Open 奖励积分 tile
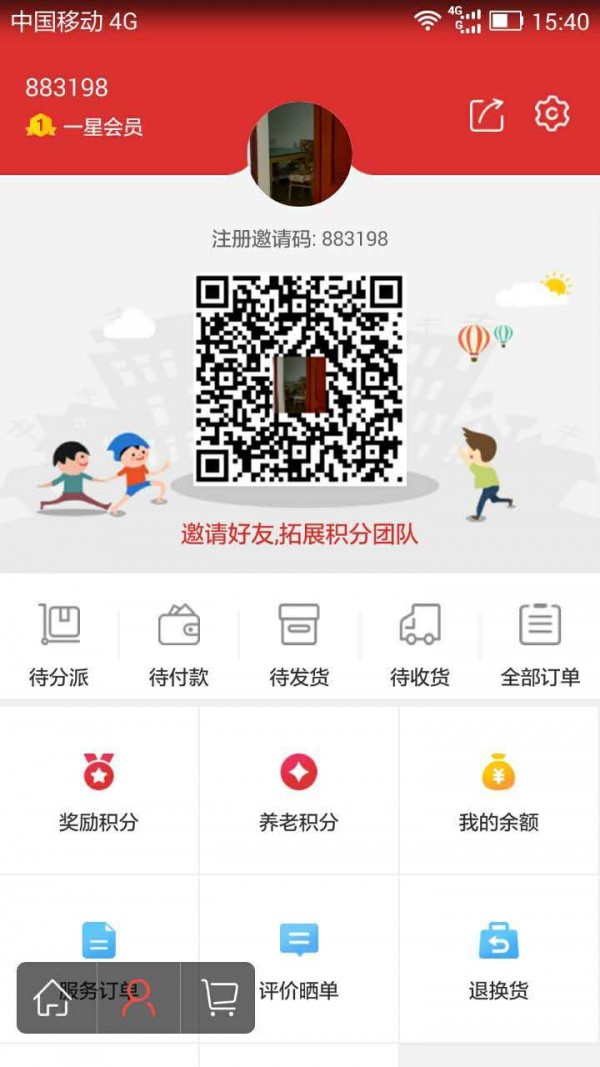Image resolution: width=600 pixels, height=1067 pixels. (99, 792)
